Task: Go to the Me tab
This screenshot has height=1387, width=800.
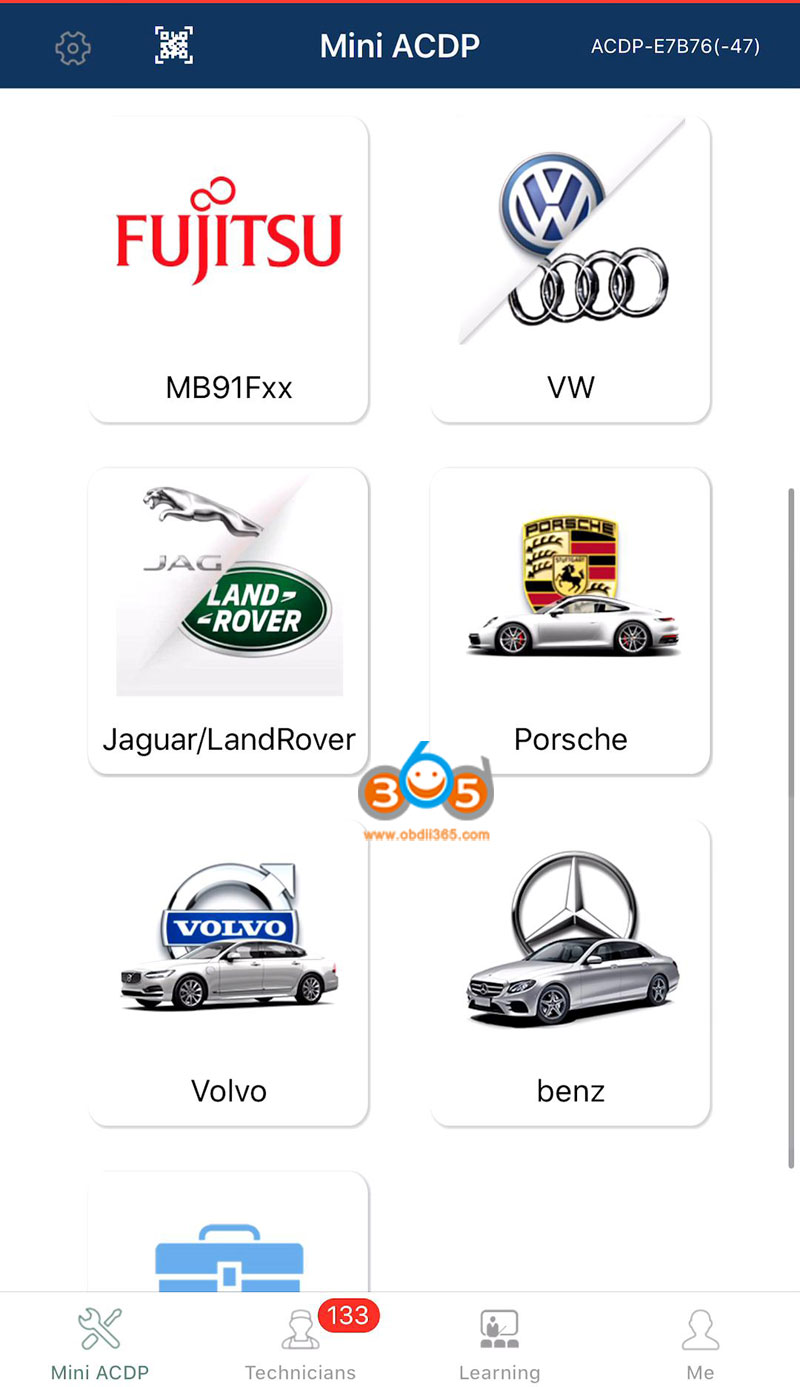Action: click(x=700, y=1343)
